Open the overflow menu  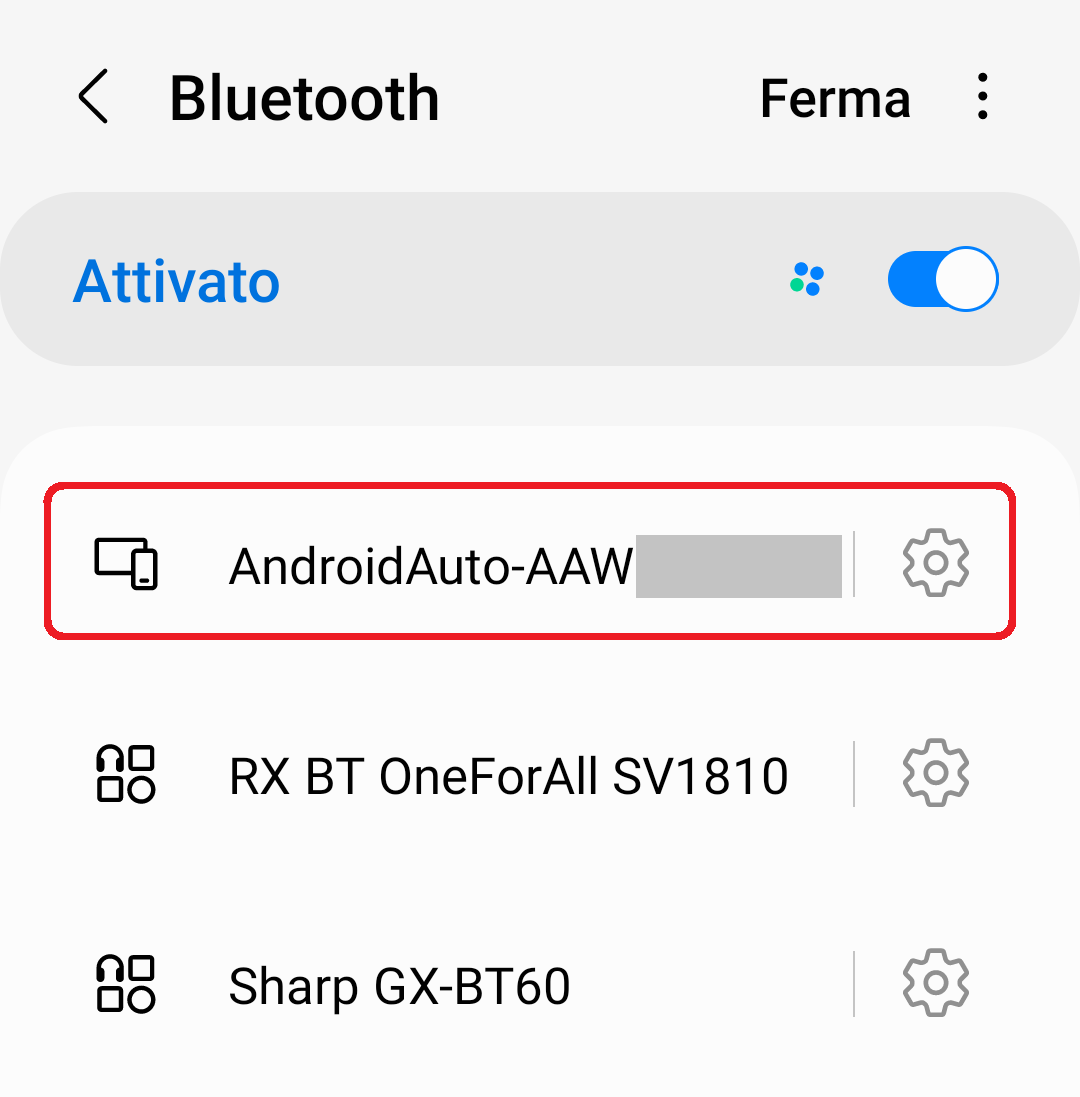pyautogui.click(x=983, y=98)
